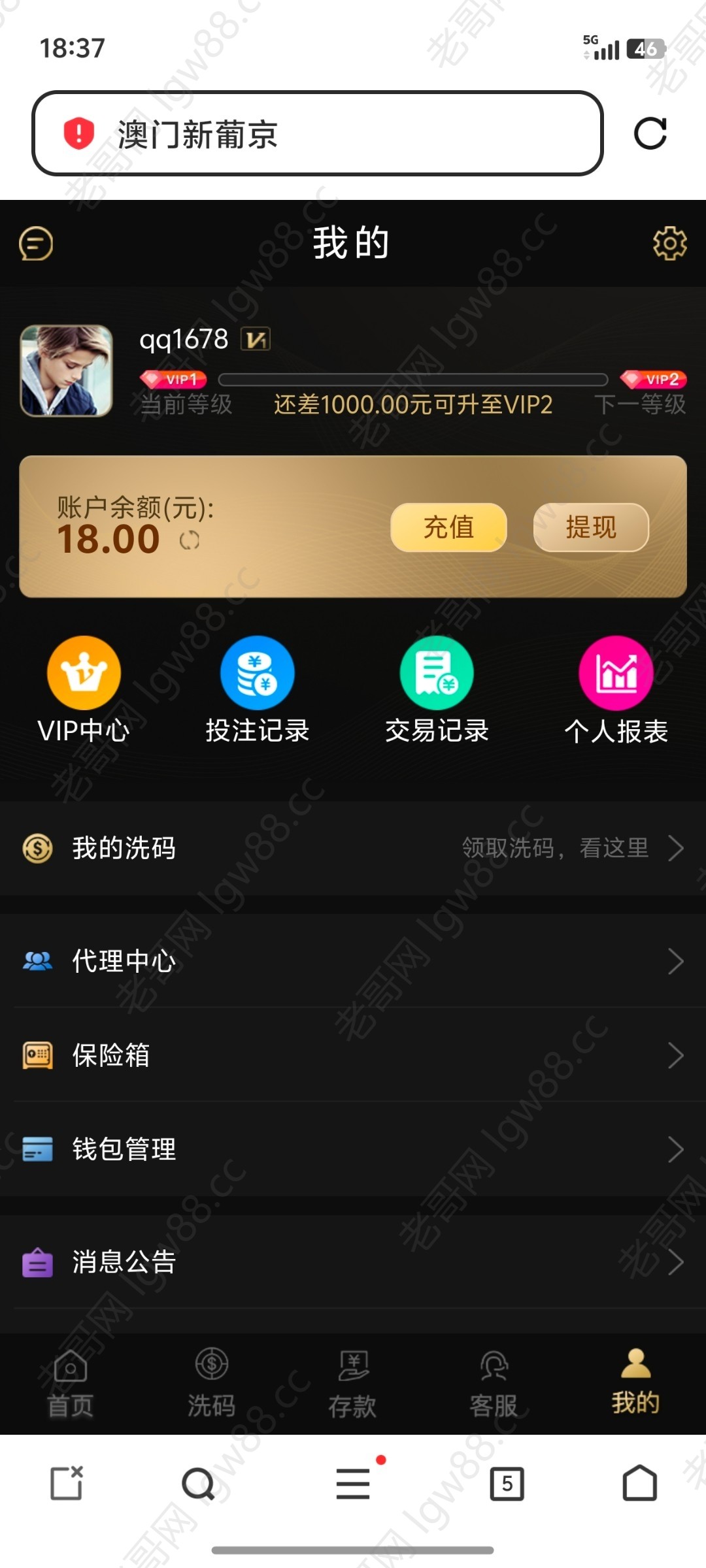Open 代理中心 agent center
The height and width of the screenshot is (1568, 706).
(353, 961)
